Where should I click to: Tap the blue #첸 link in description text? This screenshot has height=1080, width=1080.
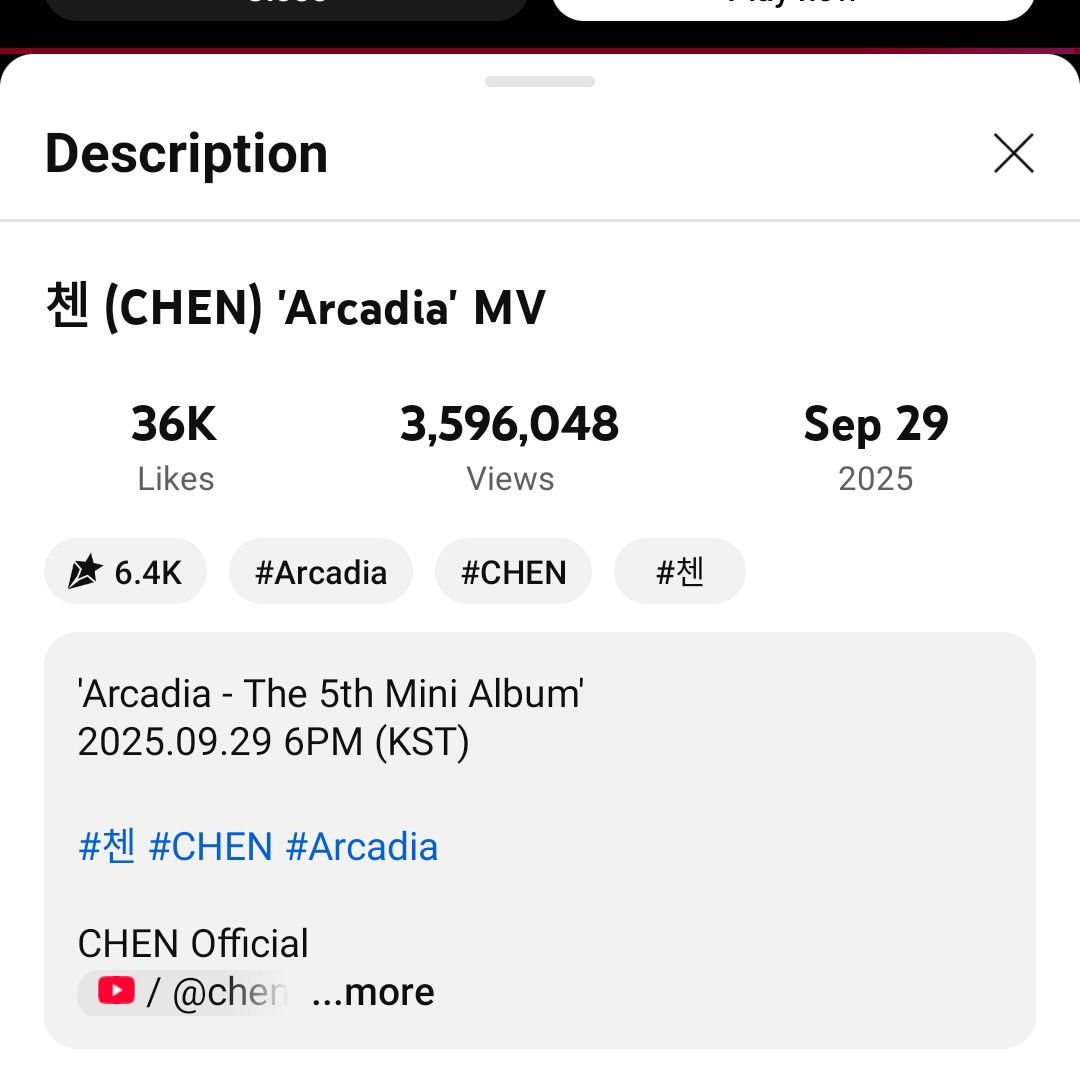coord(106,847)
